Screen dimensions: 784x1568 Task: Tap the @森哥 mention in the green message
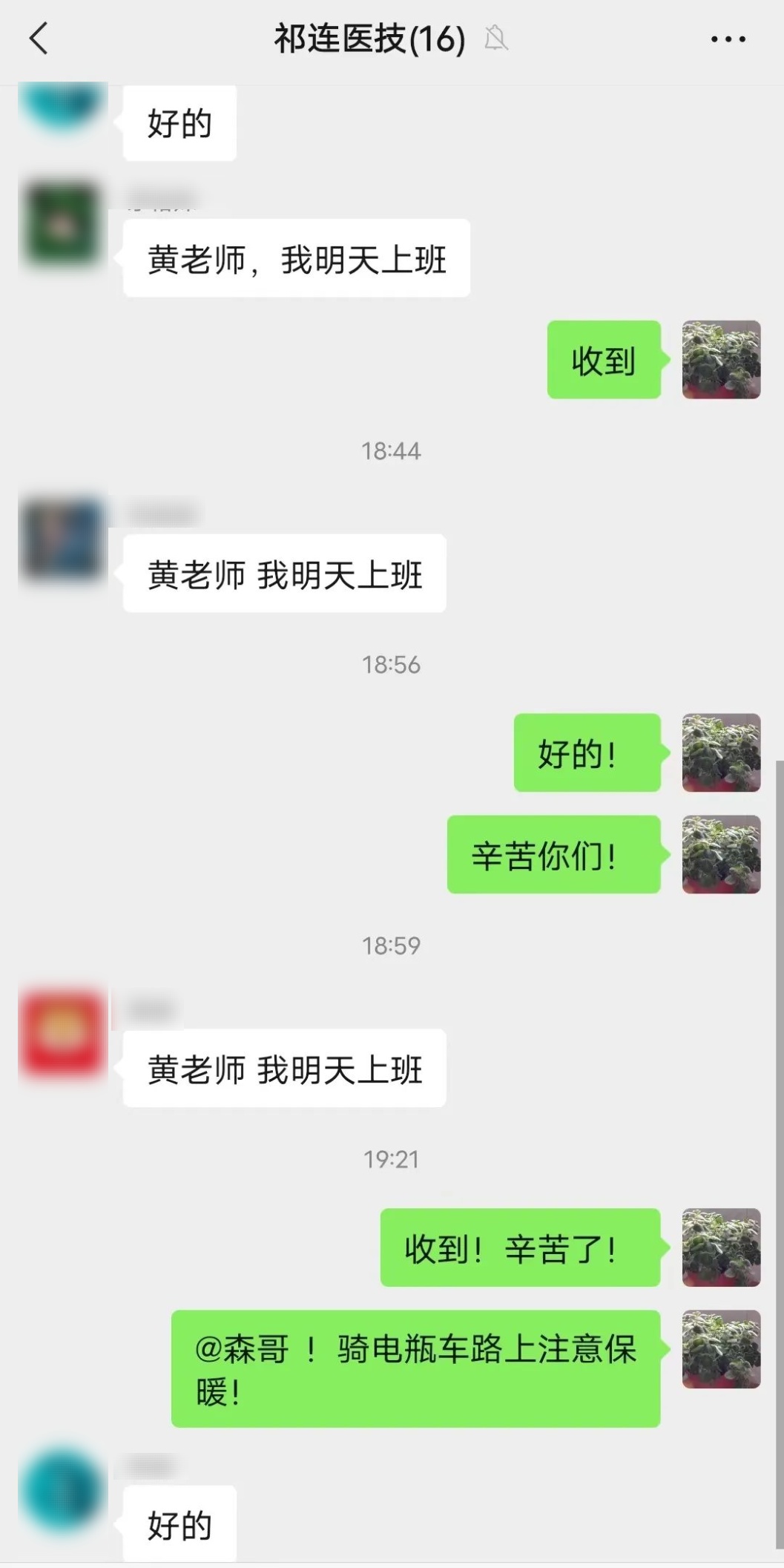(242, 1349)
